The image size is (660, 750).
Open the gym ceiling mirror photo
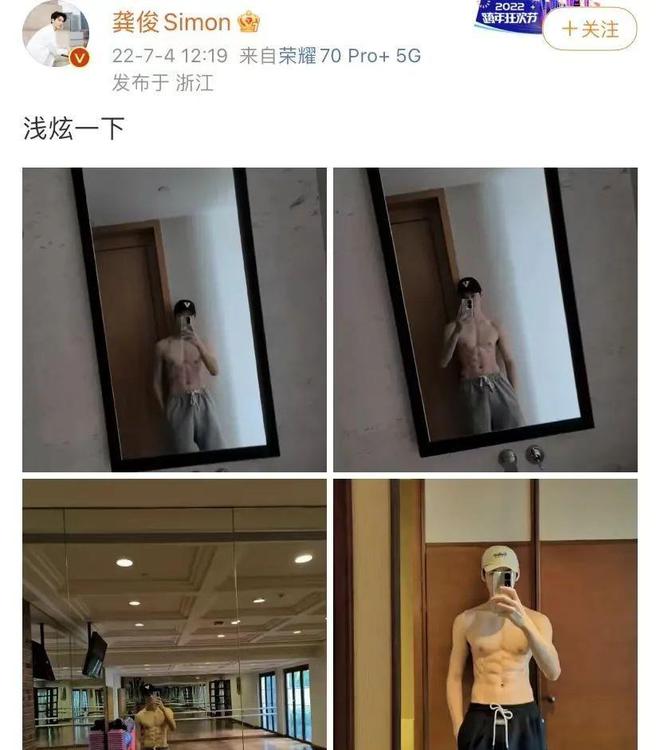(x=174, y=614)
